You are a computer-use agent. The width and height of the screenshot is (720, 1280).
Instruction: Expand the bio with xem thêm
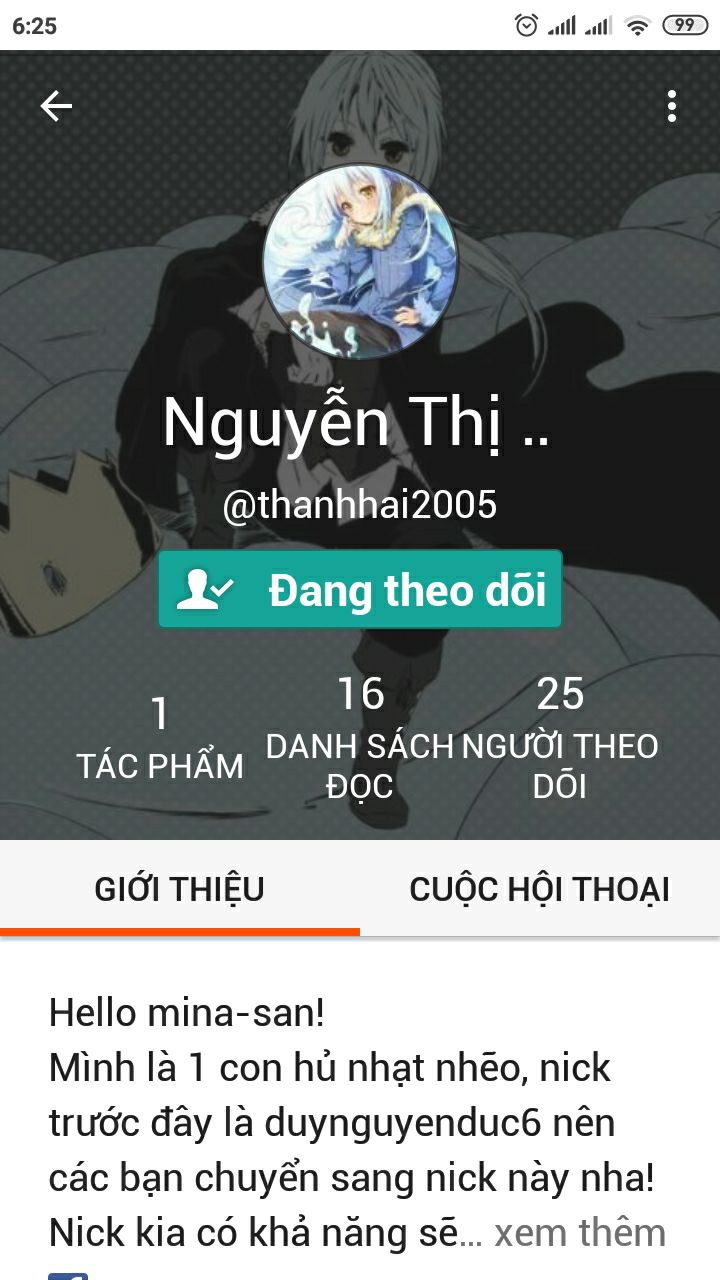pos(580,1233)
